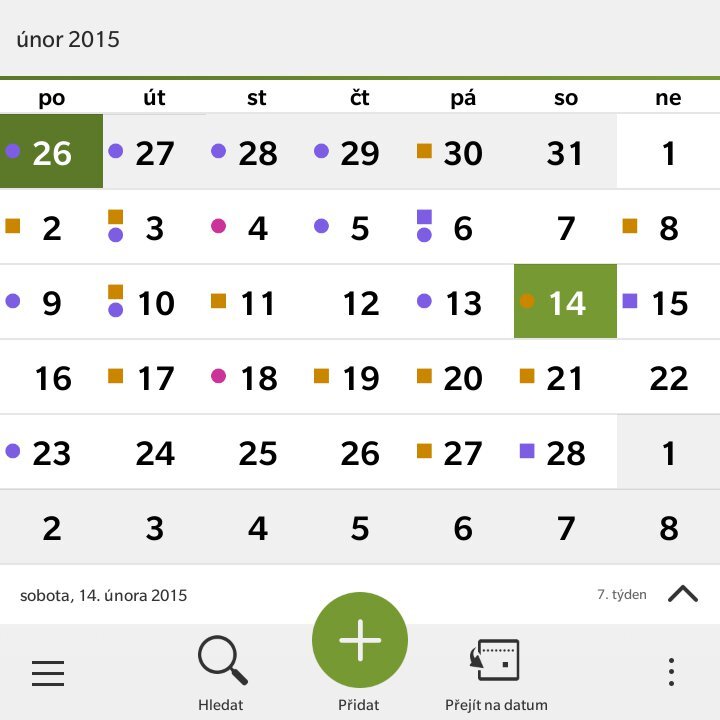Choose Sunday, February 22

668,378
